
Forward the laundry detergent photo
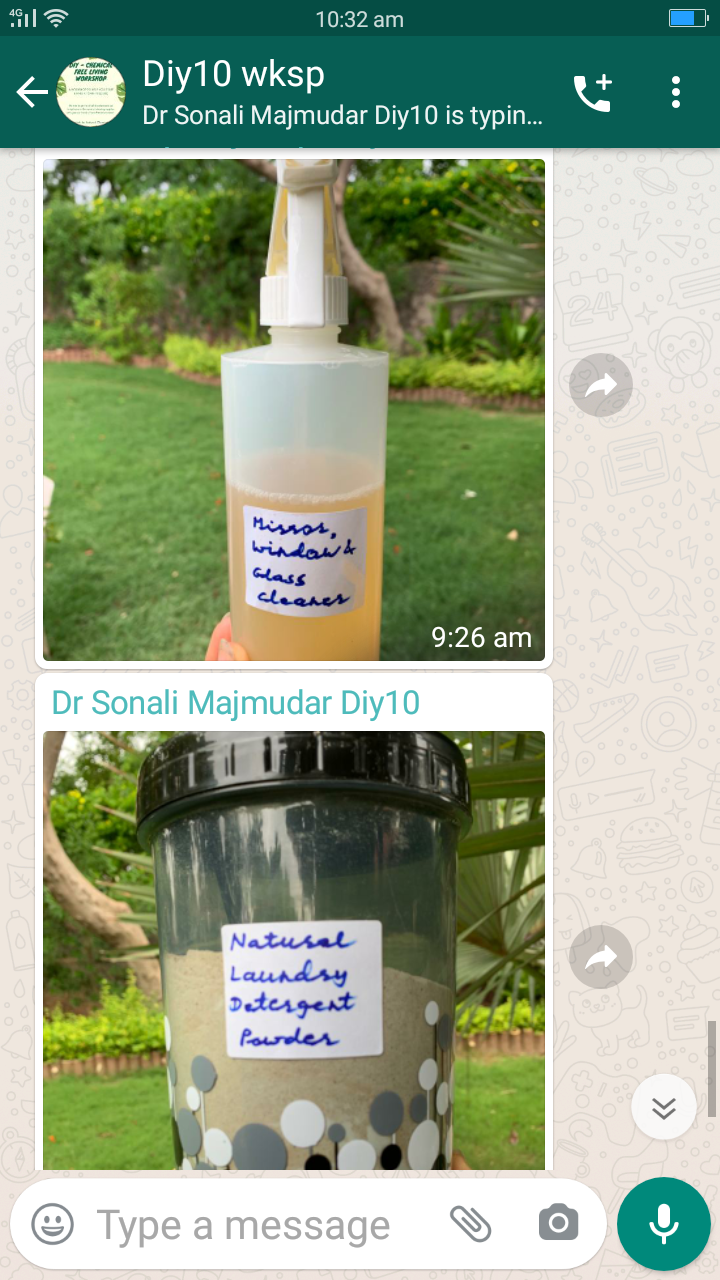(x=601, y=958)
